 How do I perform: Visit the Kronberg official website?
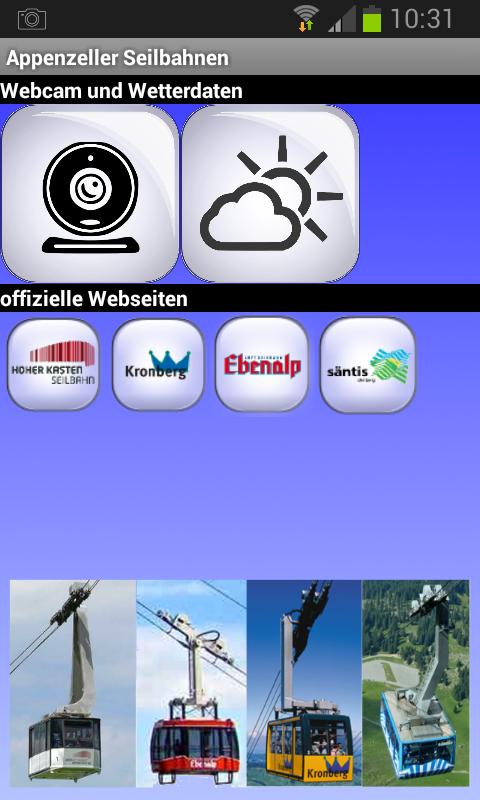tap(158, 364)
